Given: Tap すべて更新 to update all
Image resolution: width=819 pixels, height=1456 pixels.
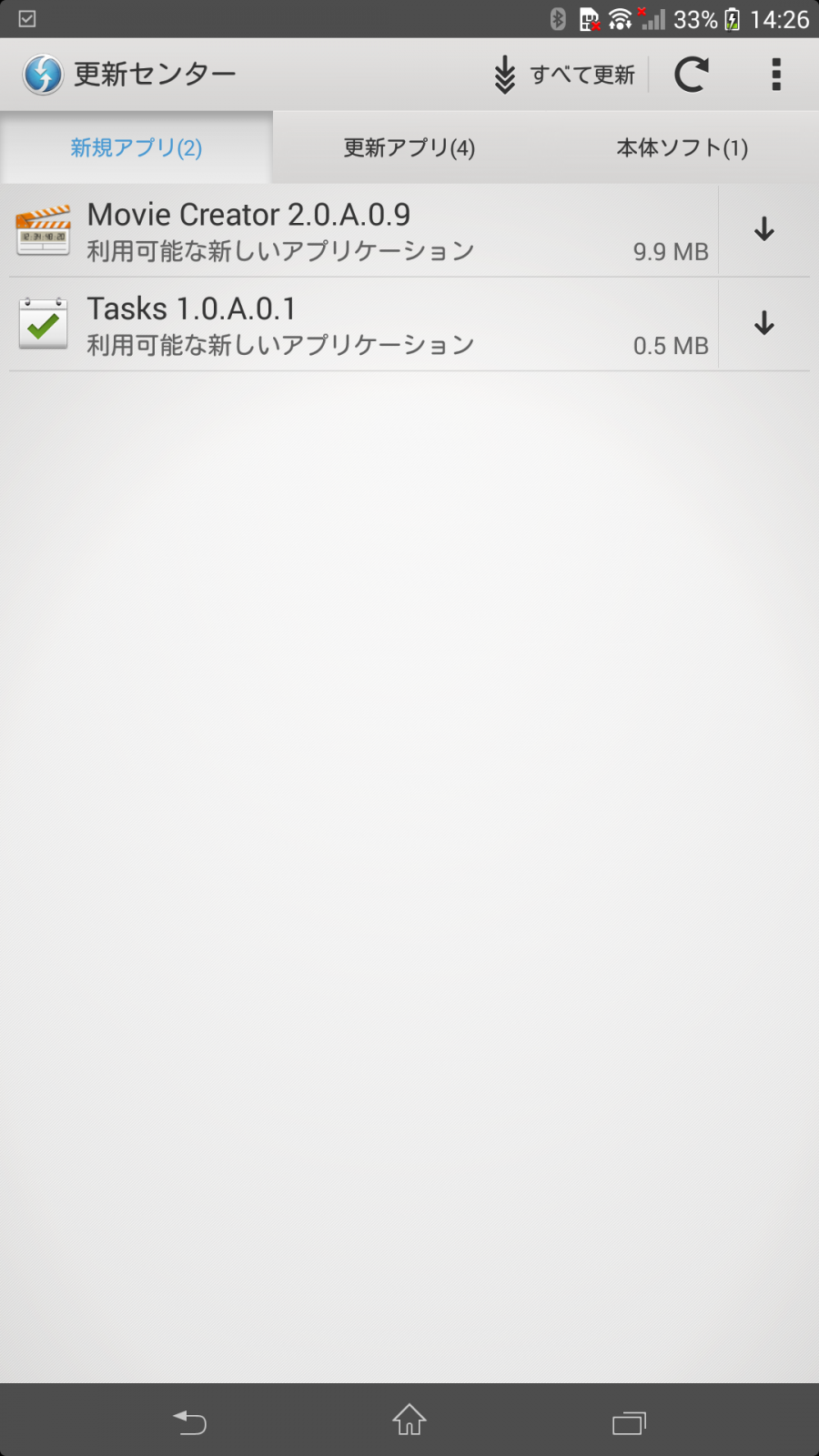Looking at the screenshot, I should pyautogui.click(x=564, y=75).
